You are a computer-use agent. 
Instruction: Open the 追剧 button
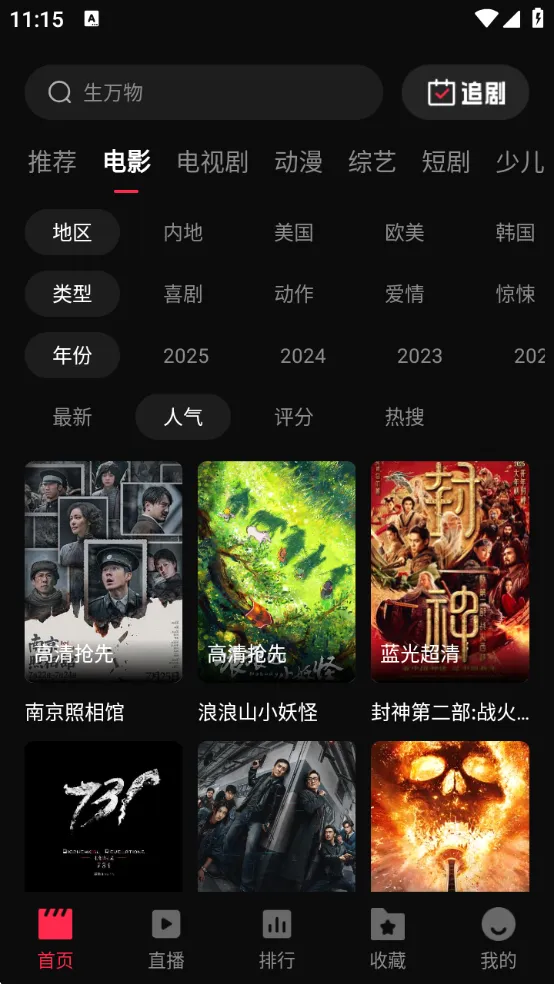pos(466,92)
